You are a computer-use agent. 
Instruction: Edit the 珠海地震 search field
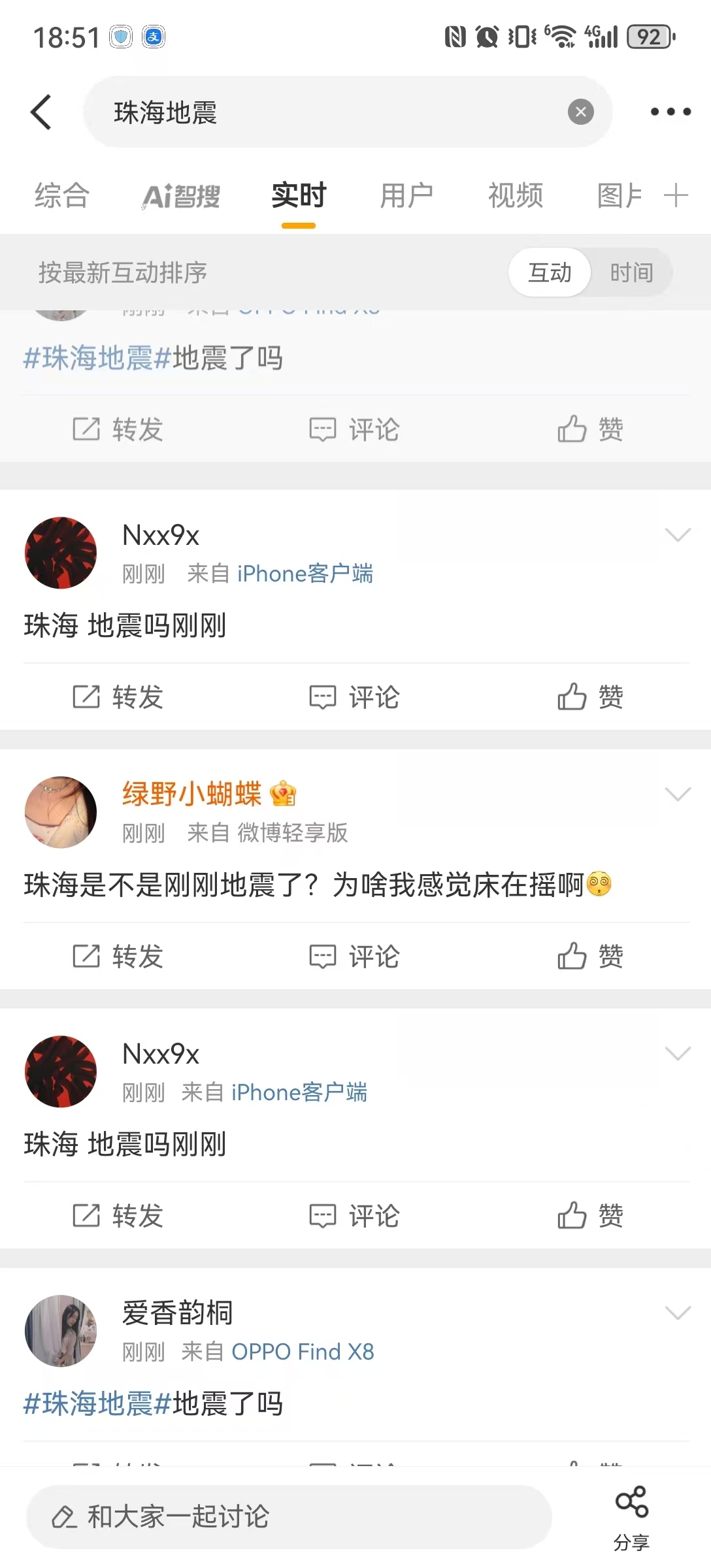(327, 112)
